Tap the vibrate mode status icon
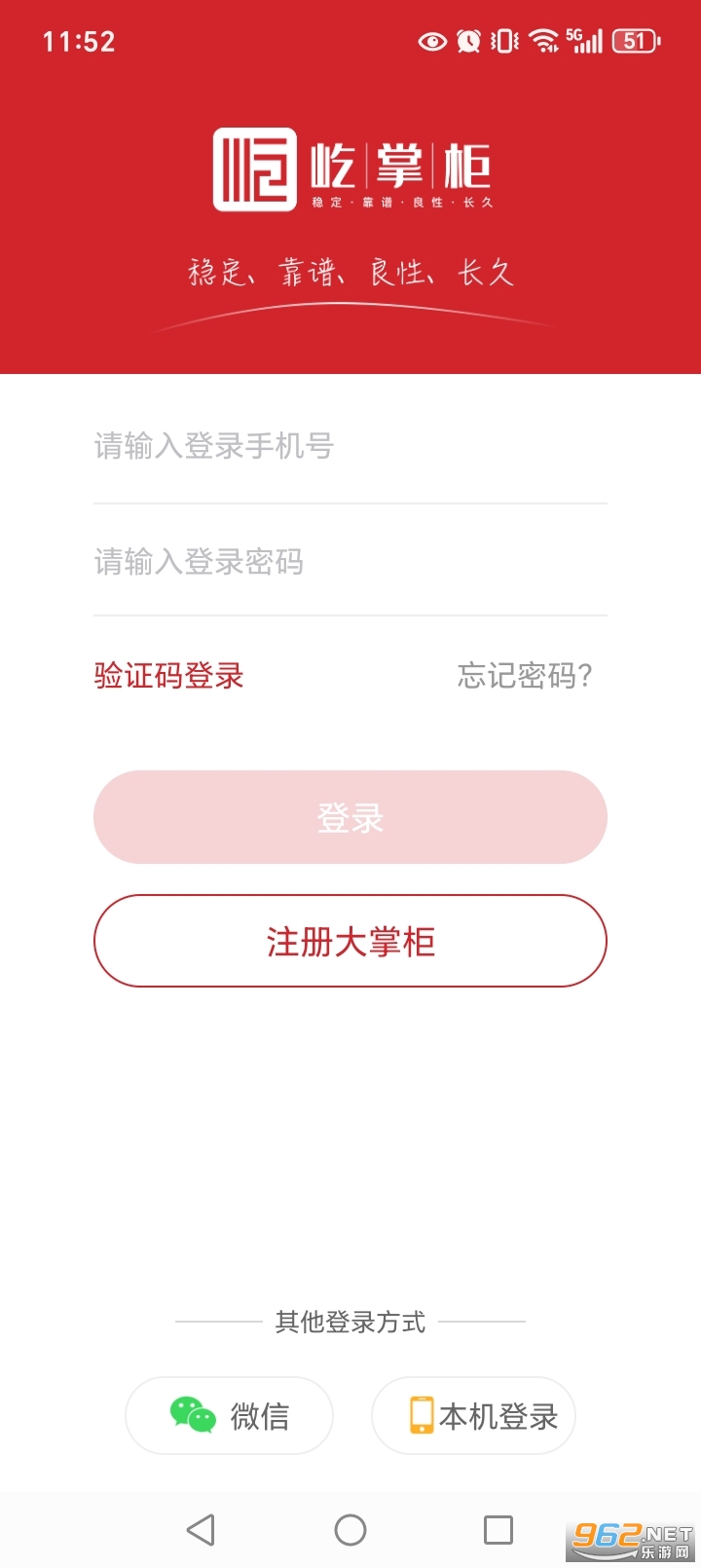 (x=502, y=42)
